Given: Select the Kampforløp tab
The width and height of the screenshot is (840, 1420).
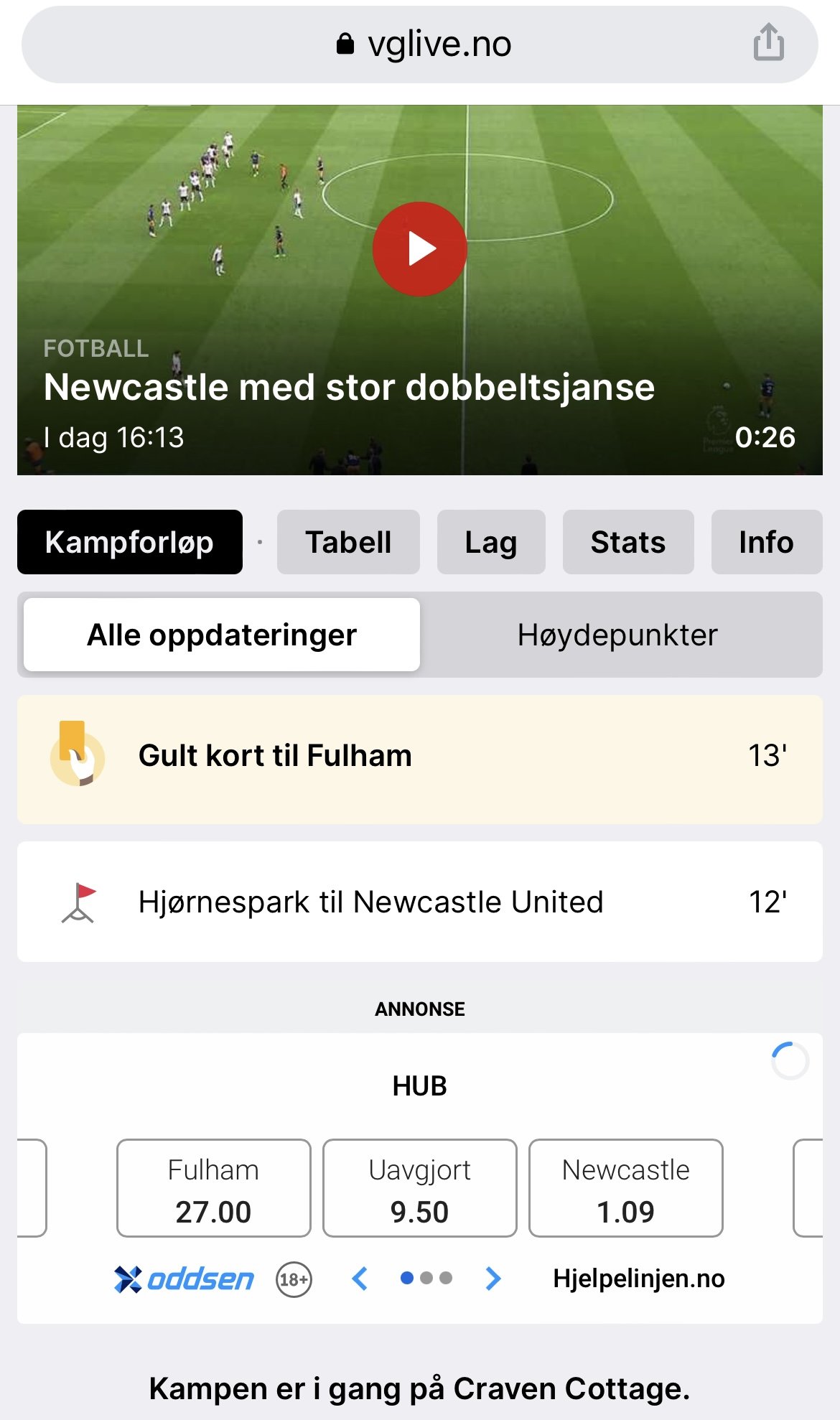Looking at the screenshot, I should coord(130,542).
